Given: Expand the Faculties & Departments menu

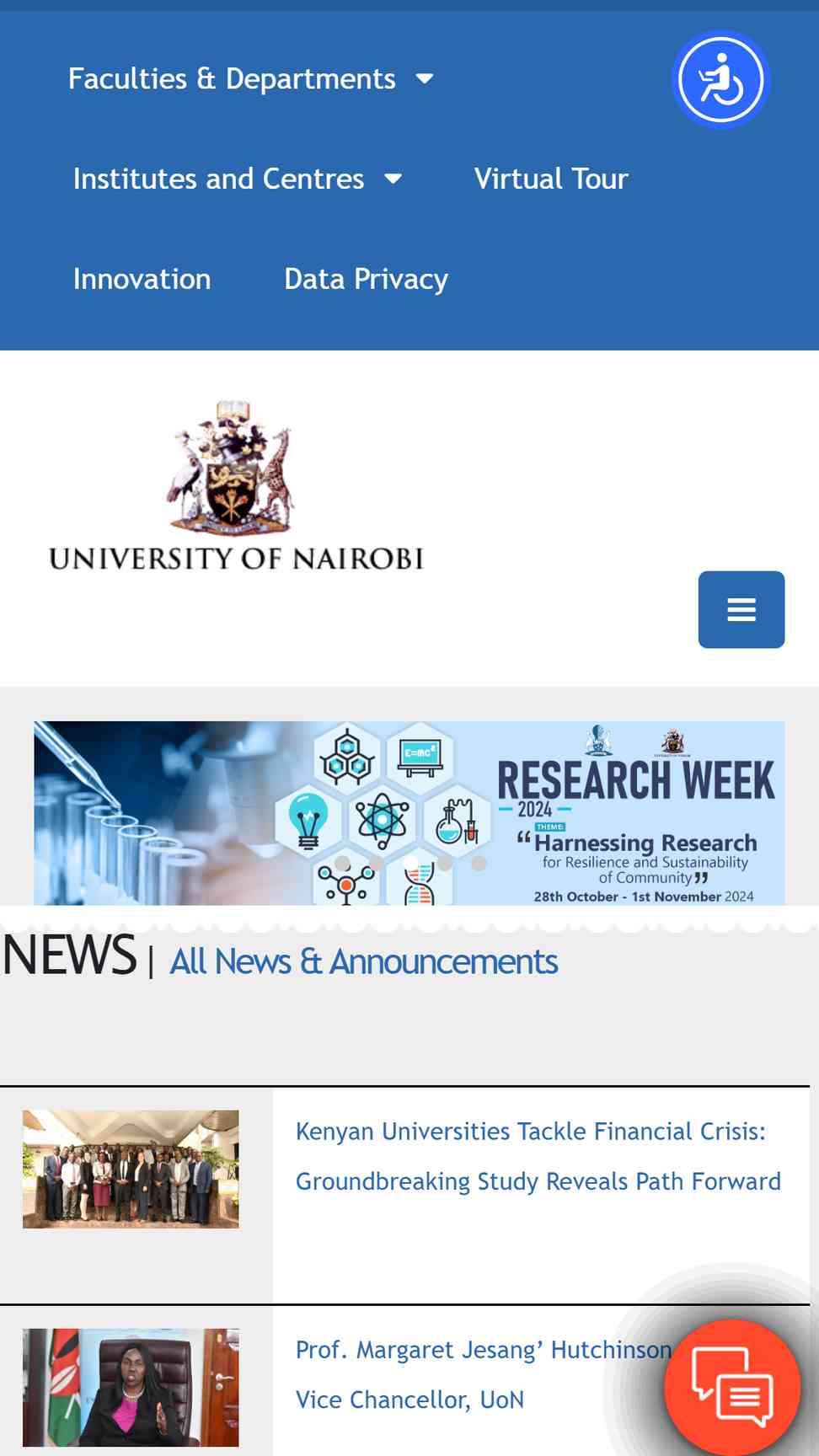Looking at the screenshot, I should [x=251, y=78].
